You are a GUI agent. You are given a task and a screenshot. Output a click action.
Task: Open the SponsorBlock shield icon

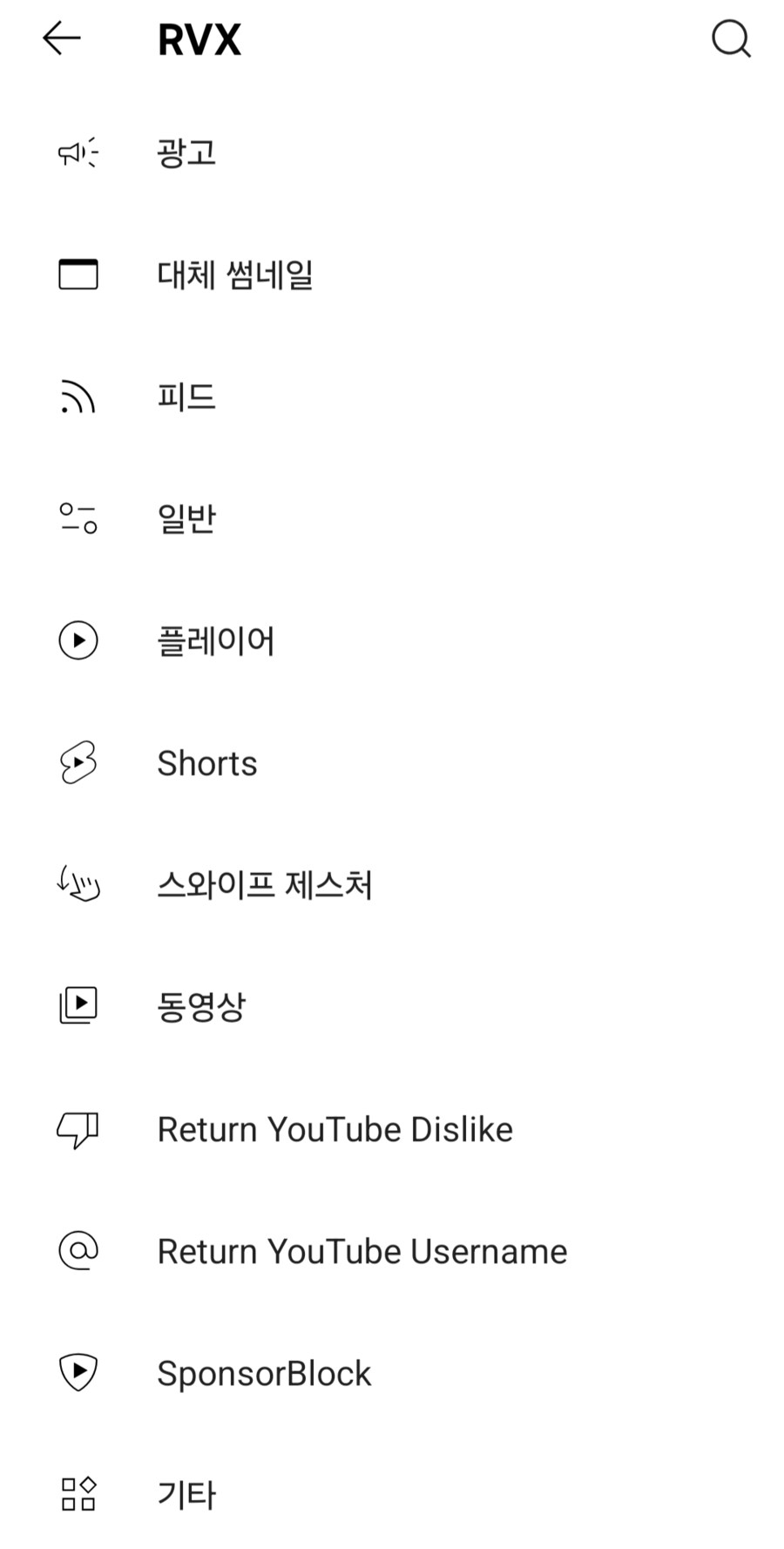tap(78, 1373)
